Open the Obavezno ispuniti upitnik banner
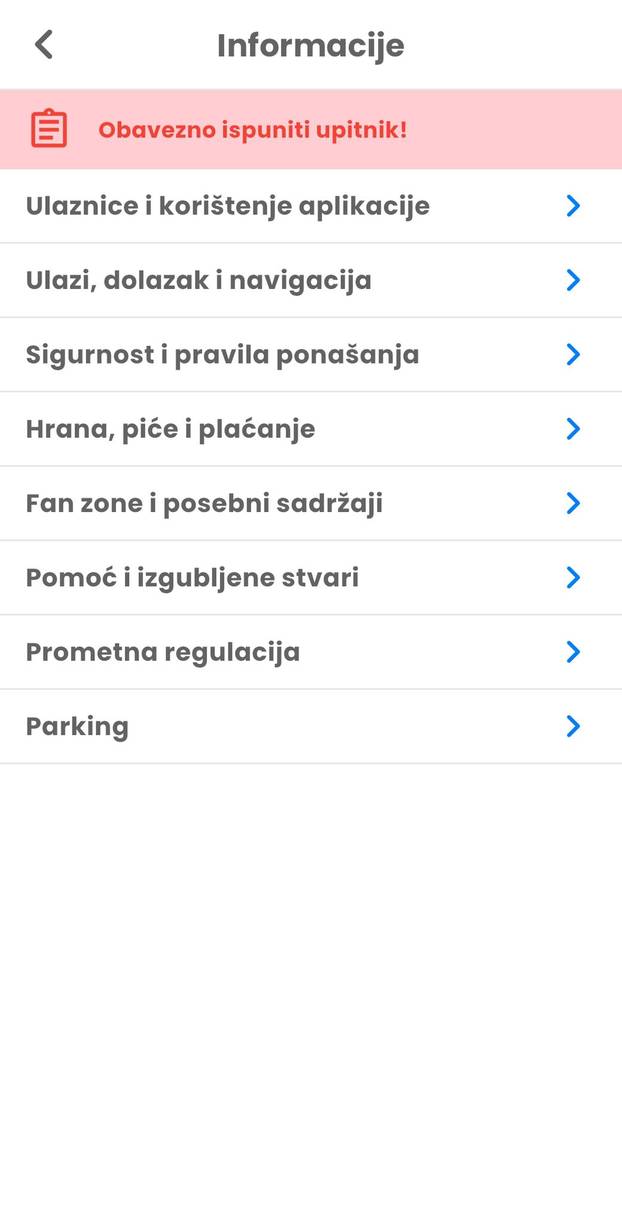Image resolution: width=622 pixels, height=1225 pixels. (x=311, y=129)
